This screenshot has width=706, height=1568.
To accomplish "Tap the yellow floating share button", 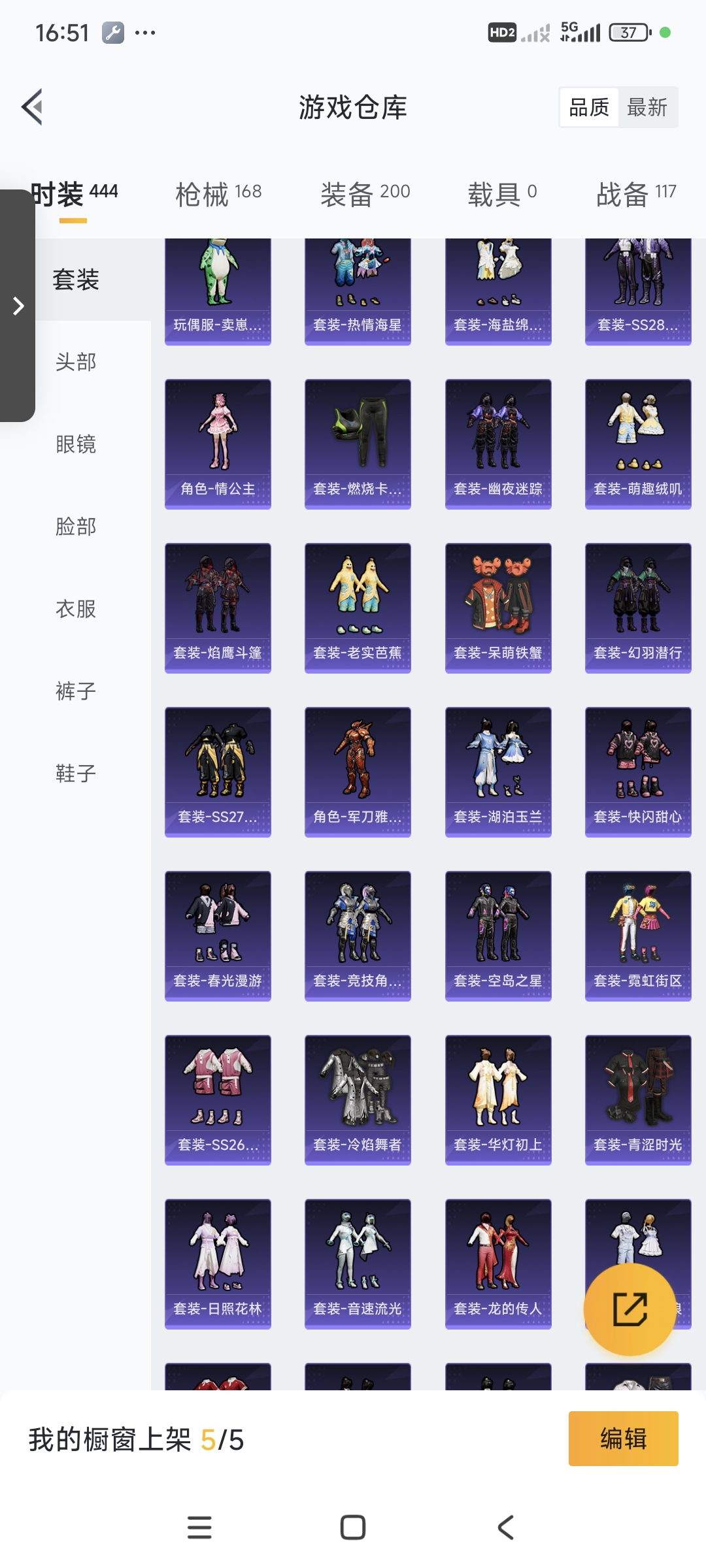I will pos(630,1309).
